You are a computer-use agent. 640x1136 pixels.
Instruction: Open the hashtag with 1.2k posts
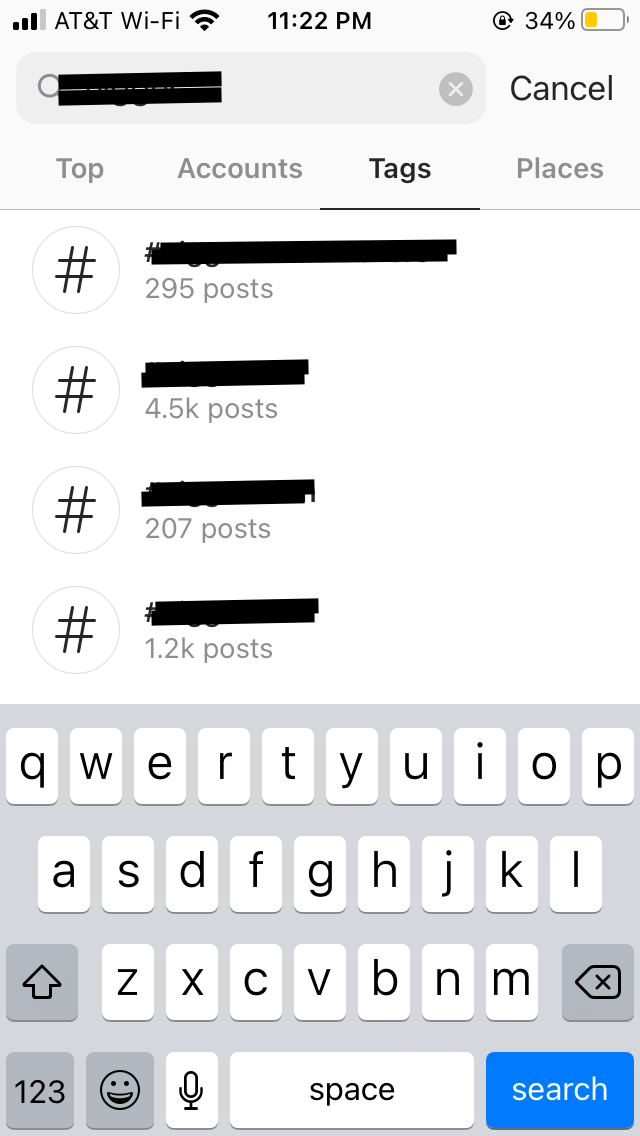tap(320, 630)
